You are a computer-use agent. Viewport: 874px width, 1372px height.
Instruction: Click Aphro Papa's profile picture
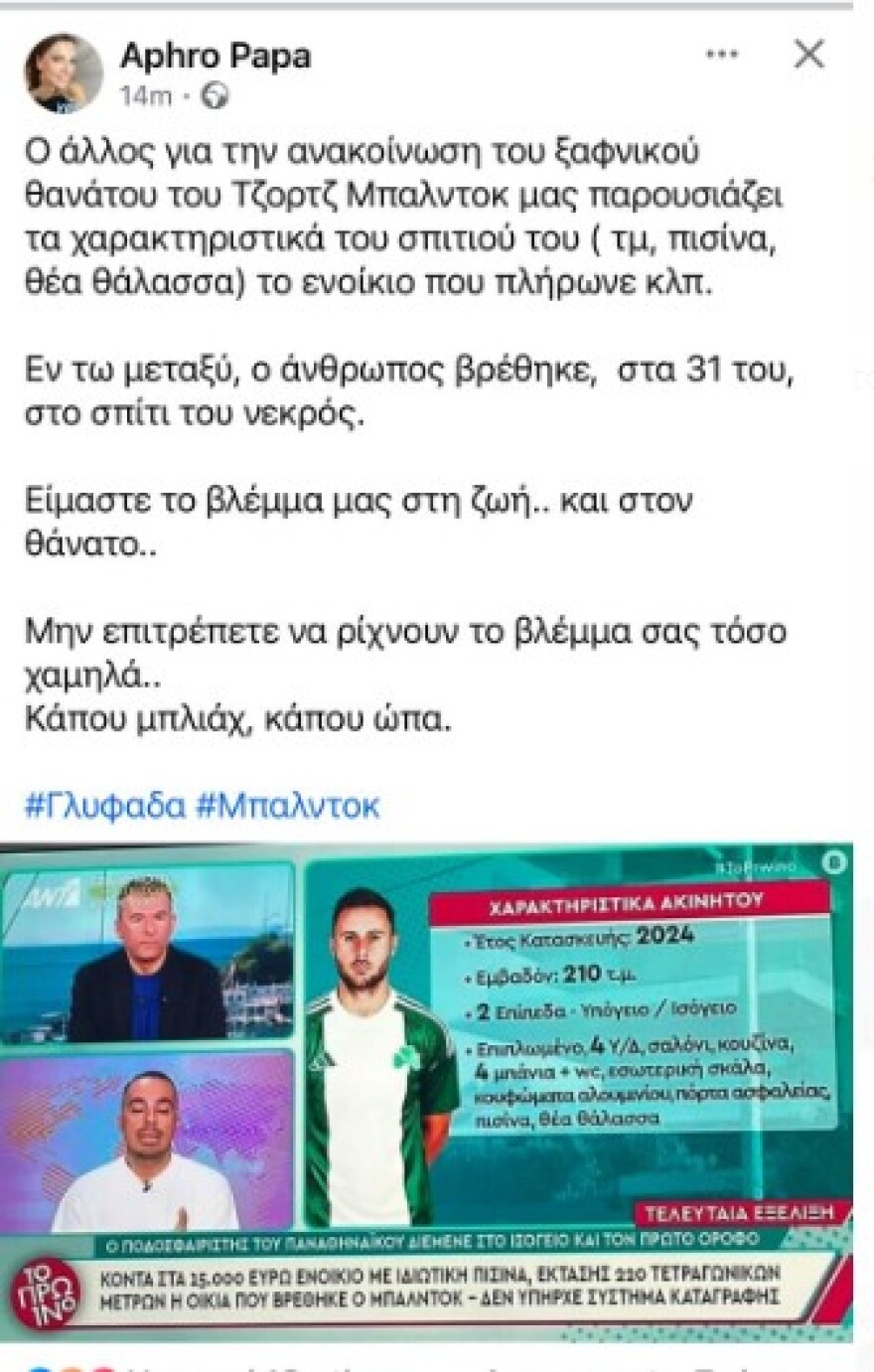tap(66, 69)
